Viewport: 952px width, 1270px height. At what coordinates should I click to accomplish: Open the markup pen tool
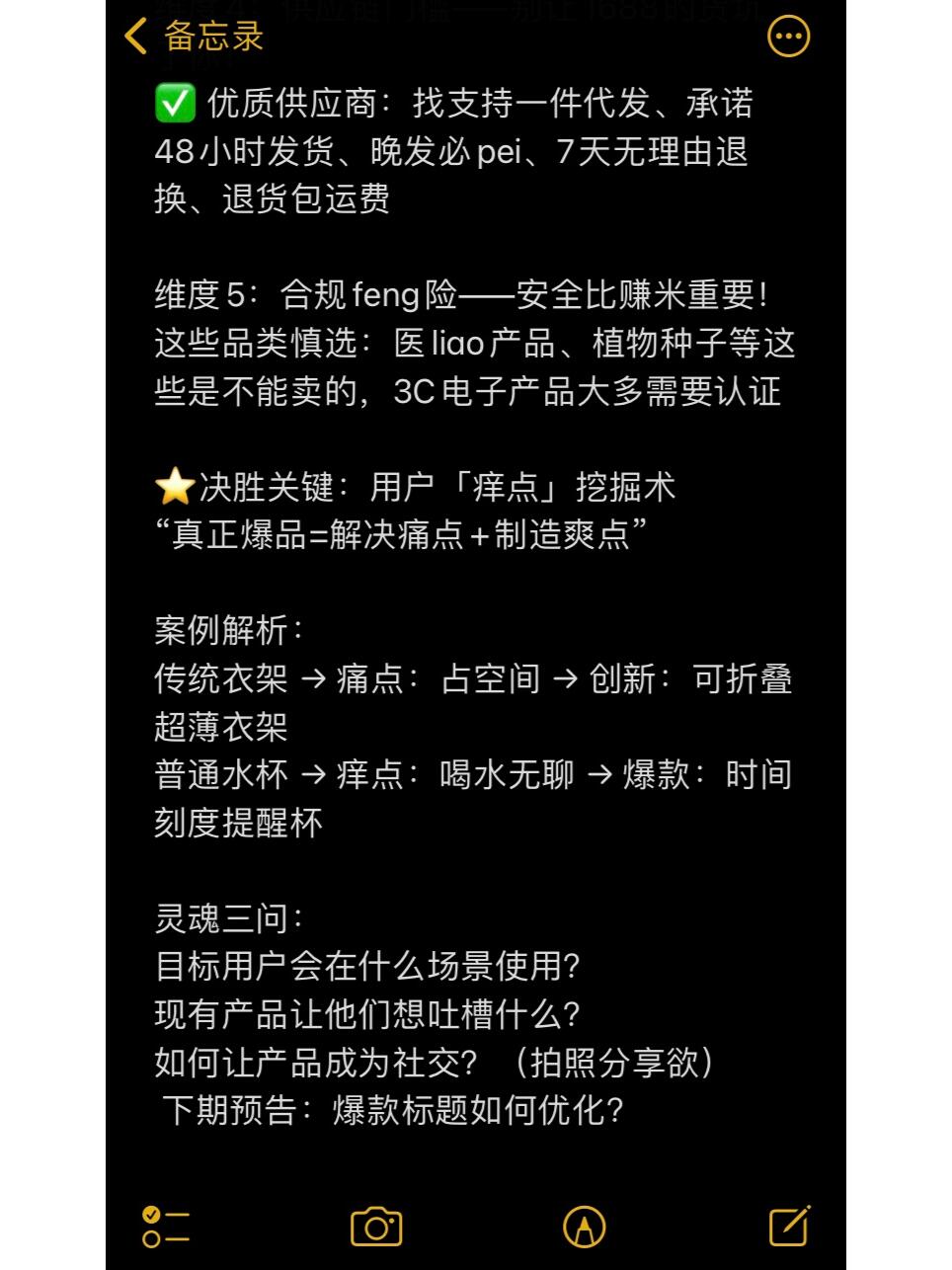(584, 1227)
